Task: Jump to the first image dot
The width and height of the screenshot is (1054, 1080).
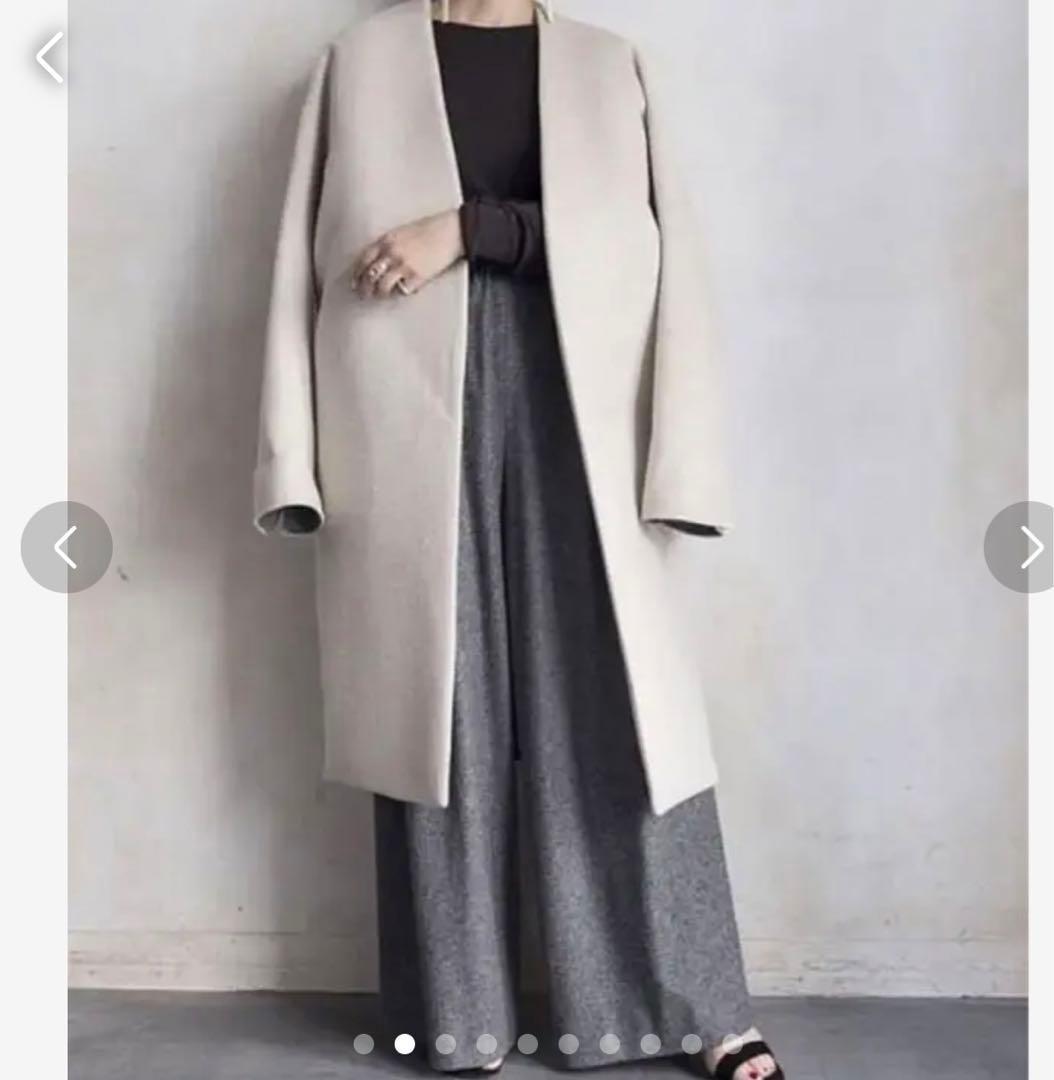Action: [364, 1044]
